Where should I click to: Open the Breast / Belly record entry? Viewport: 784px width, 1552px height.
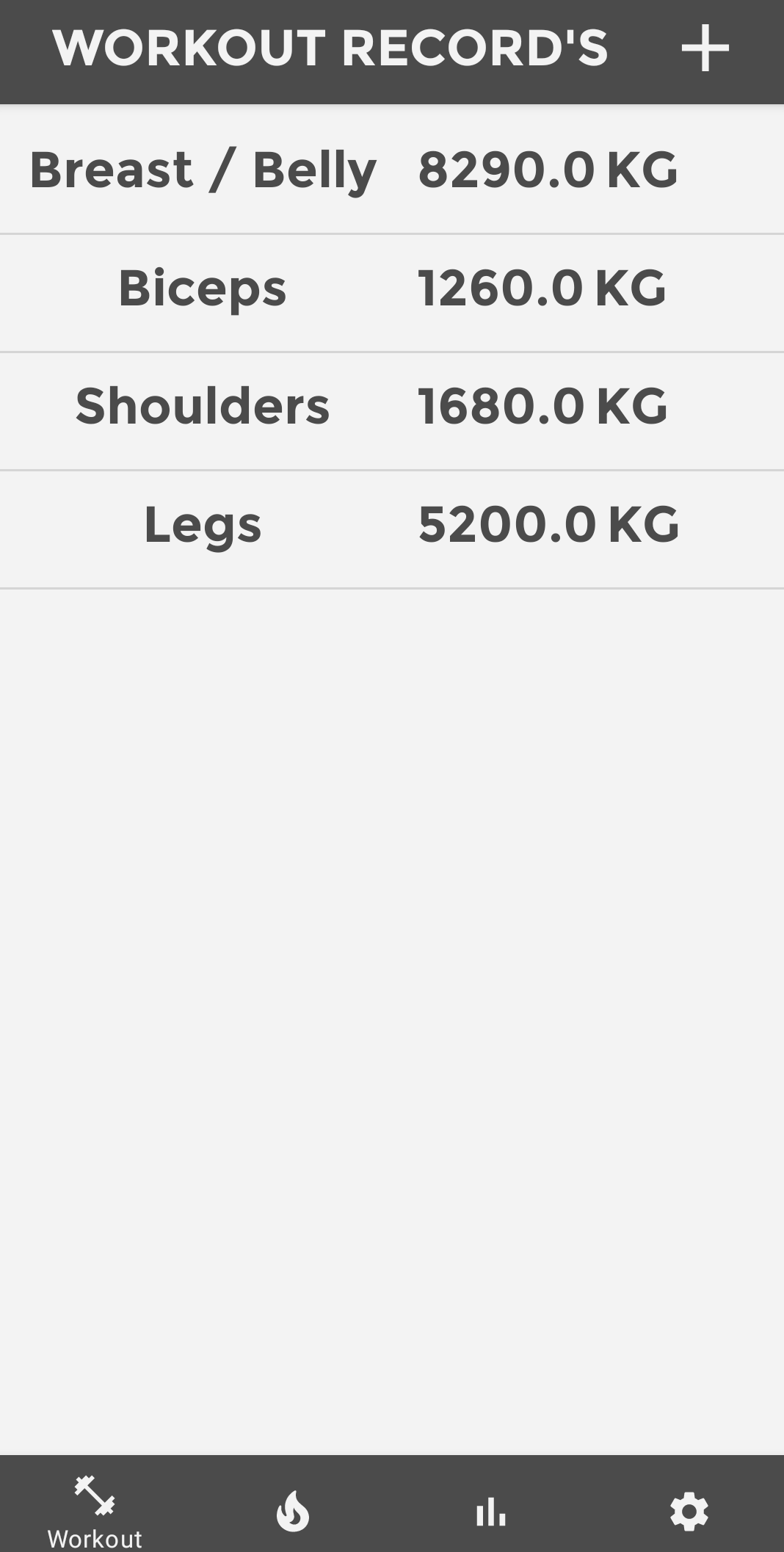tap(392, 169)
